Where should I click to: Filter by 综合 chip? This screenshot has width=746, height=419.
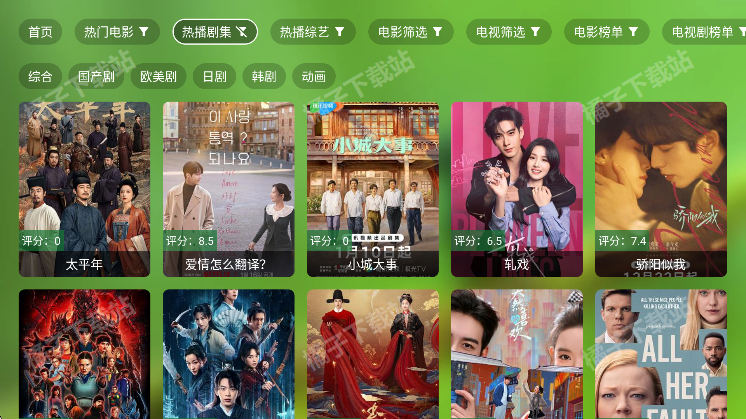coord(40,76)
